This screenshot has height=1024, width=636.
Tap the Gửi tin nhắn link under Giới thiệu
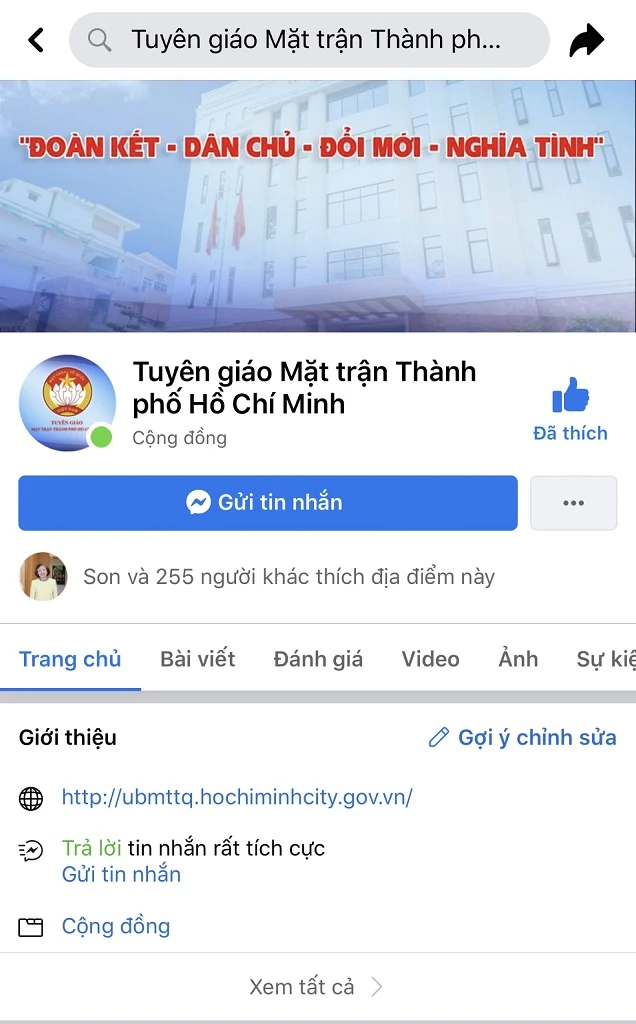pyautogui.click(x=121, y=874)
